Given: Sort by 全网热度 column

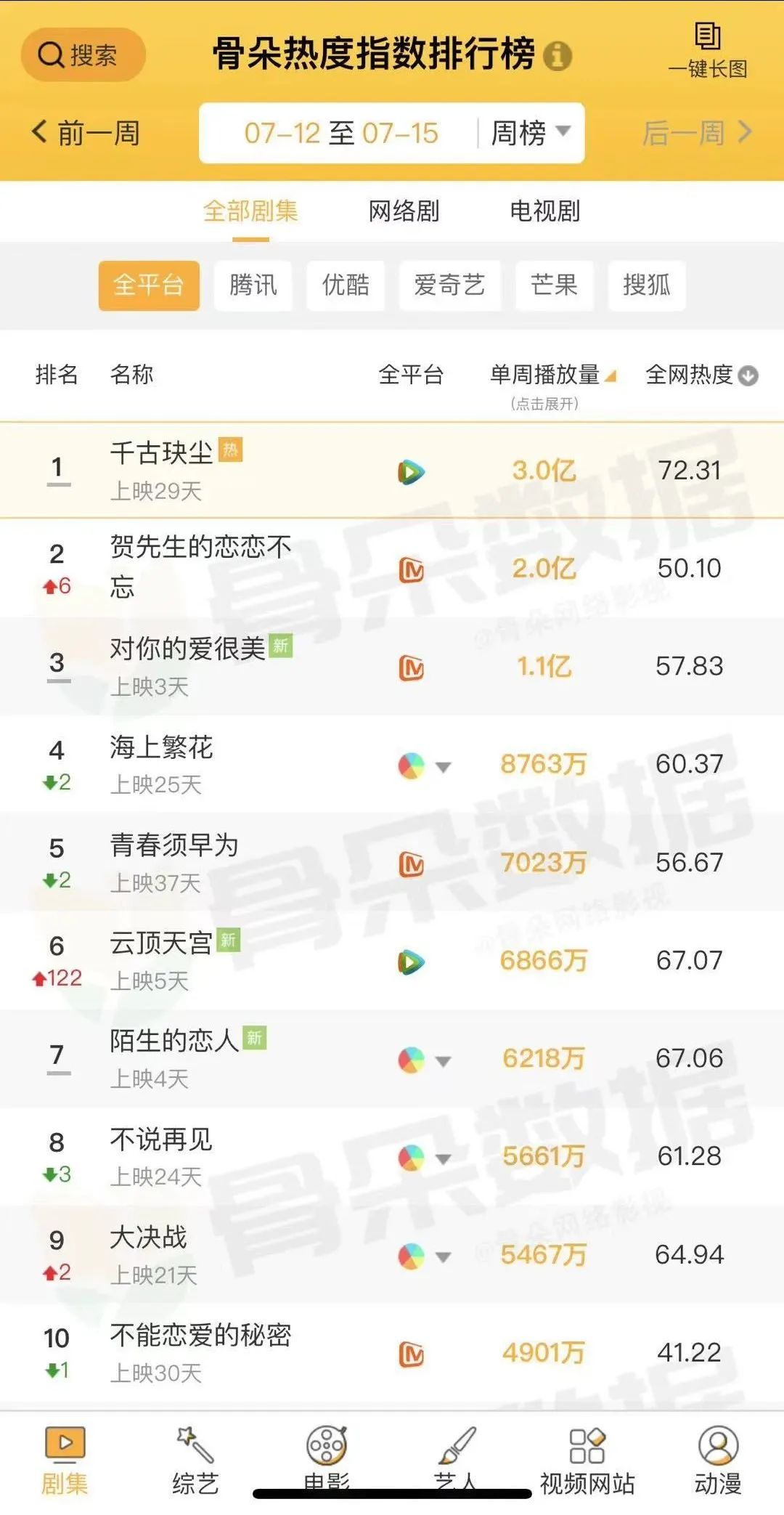Looking at the screenshot, I should coord(701,375).
